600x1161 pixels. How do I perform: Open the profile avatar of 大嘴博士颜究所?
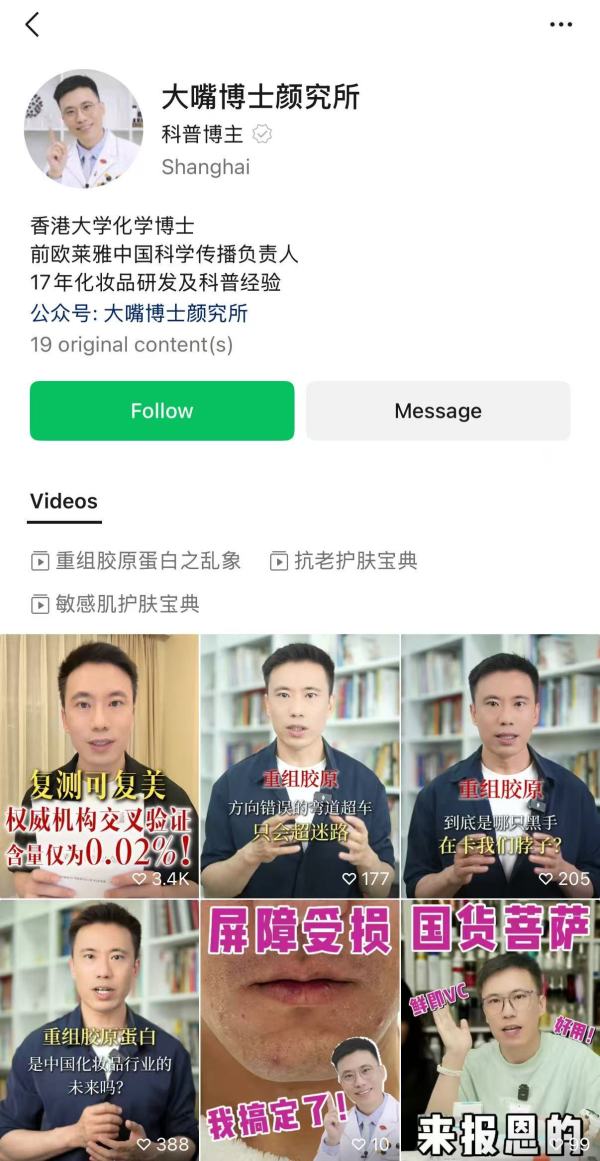[x=83, y=129]
